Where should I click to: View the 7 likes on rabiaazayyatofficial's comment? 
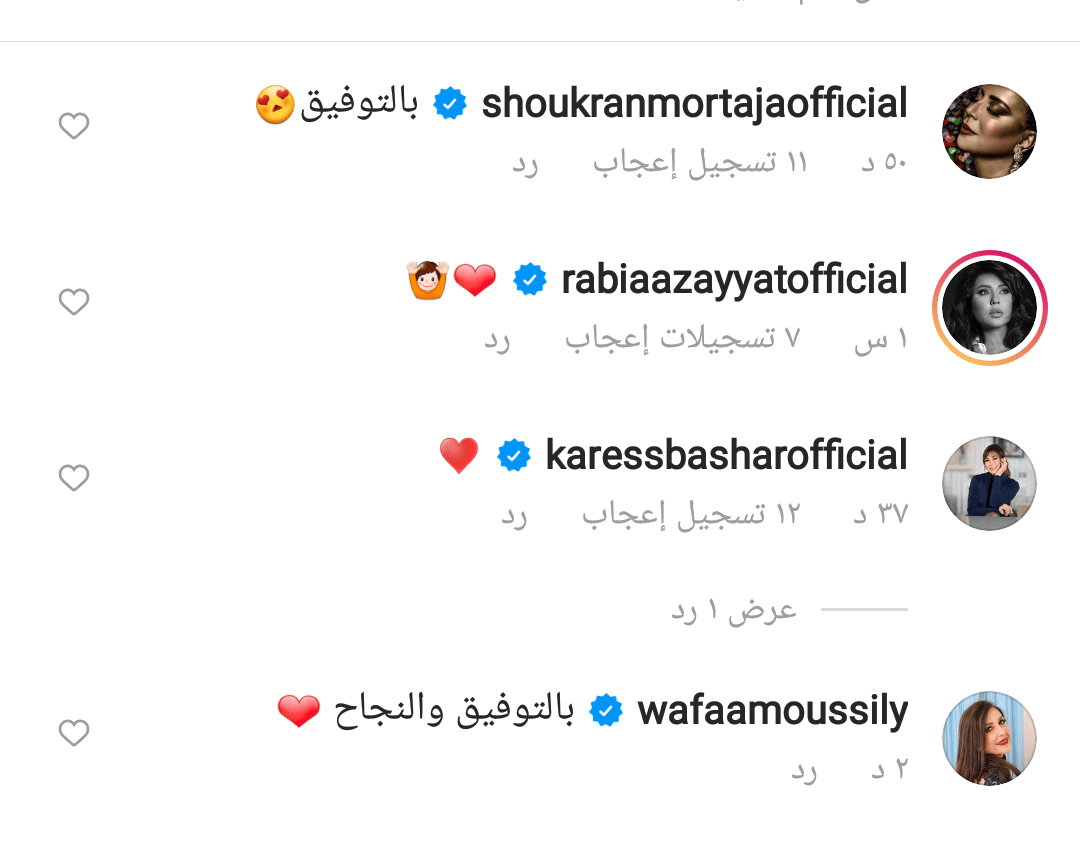click(683, 339)
